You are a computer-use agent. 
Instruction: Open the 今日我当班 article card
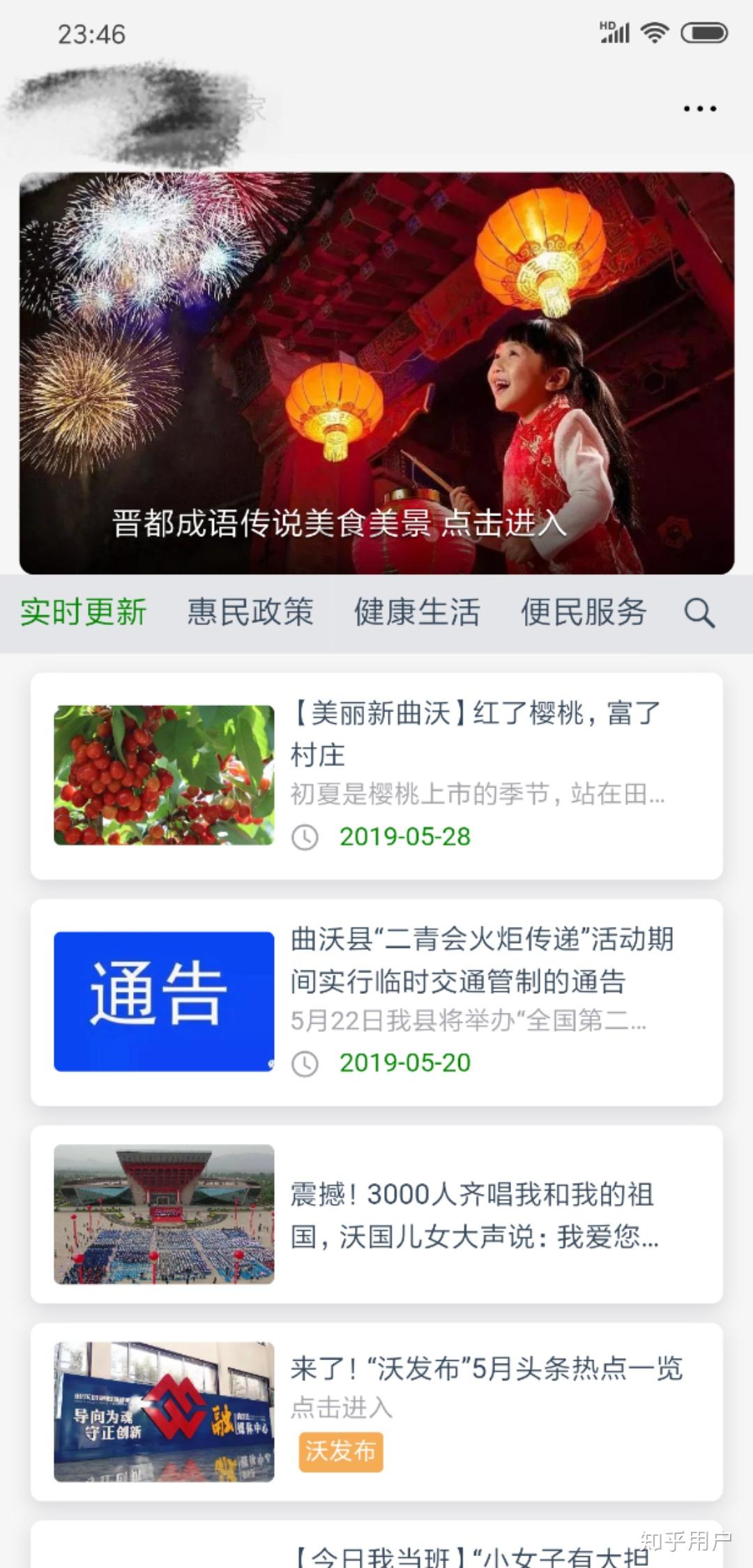(x=376, y=1544)
